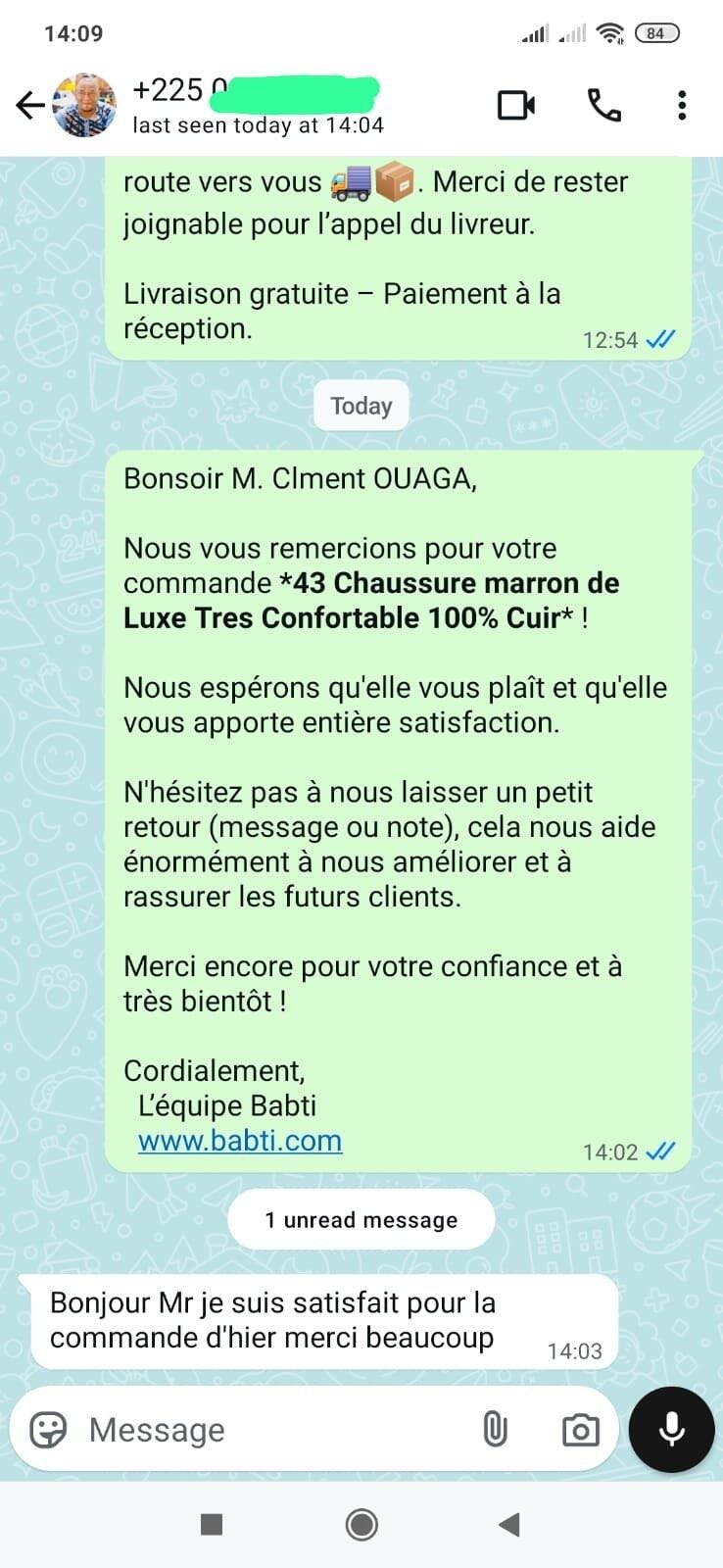Screen dimensions: 723x1568
Task: Open the contact's profile picture
Action: tap(83, 105)
